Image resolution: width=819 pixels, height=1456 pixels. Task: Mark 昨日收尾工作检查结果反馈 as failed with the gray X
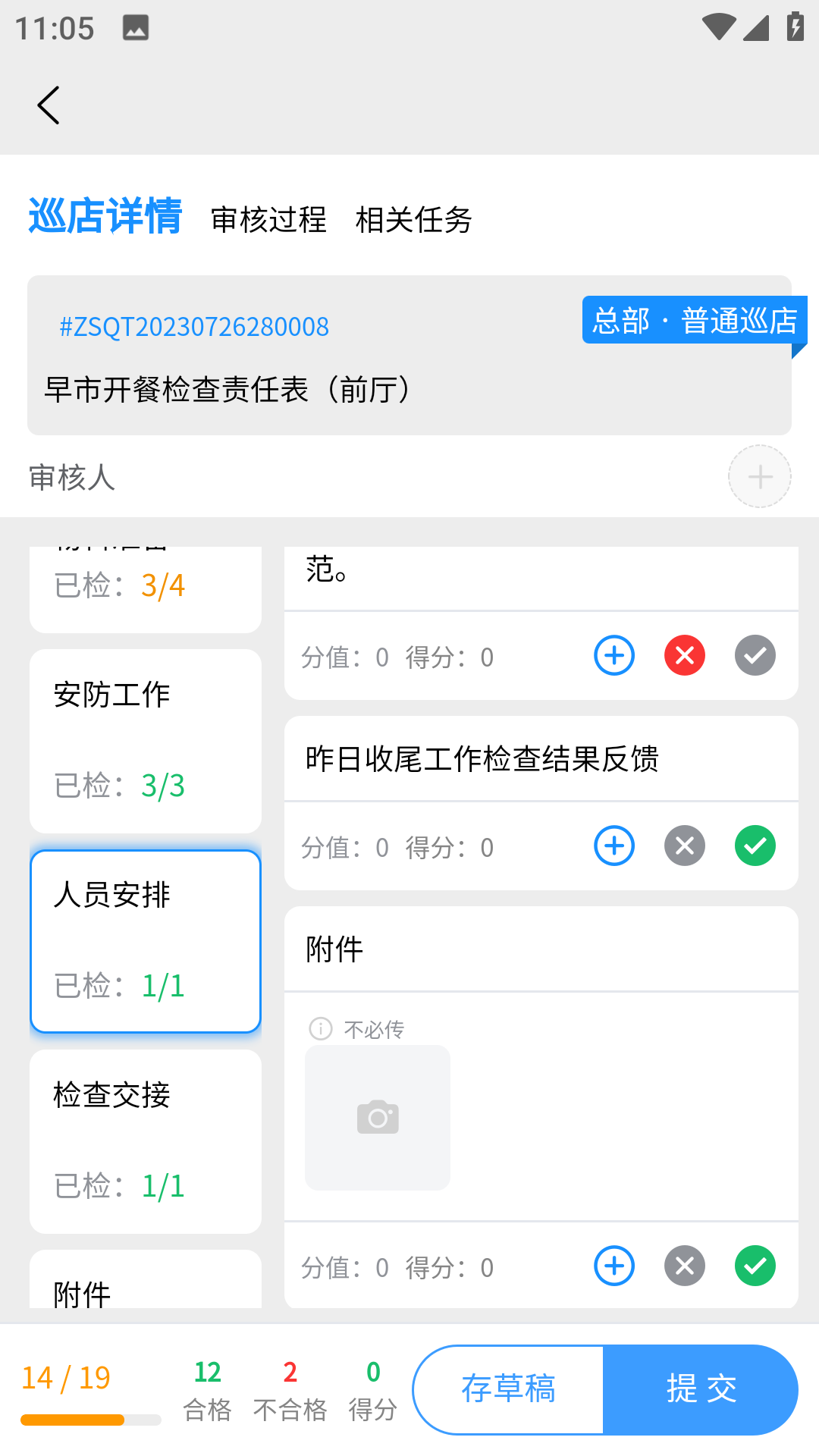684,845
